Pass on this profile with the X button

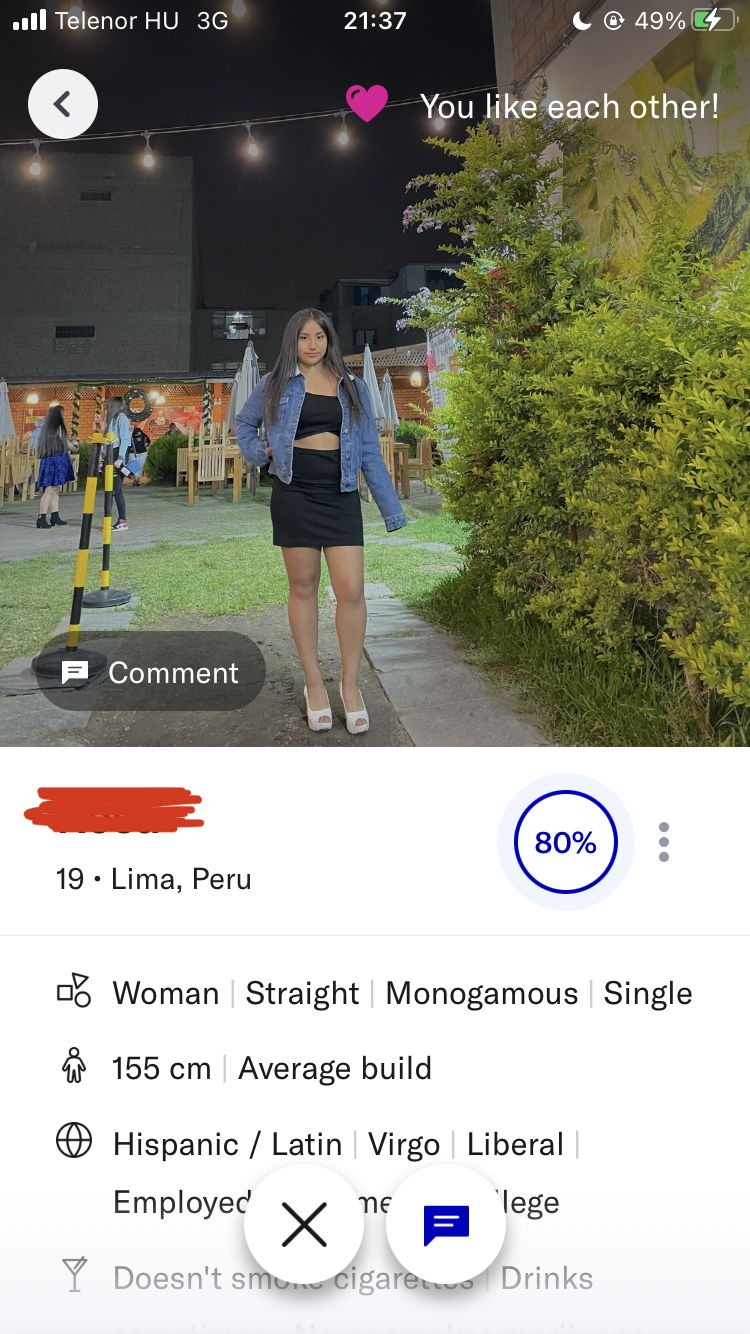tap(304, 1224)
